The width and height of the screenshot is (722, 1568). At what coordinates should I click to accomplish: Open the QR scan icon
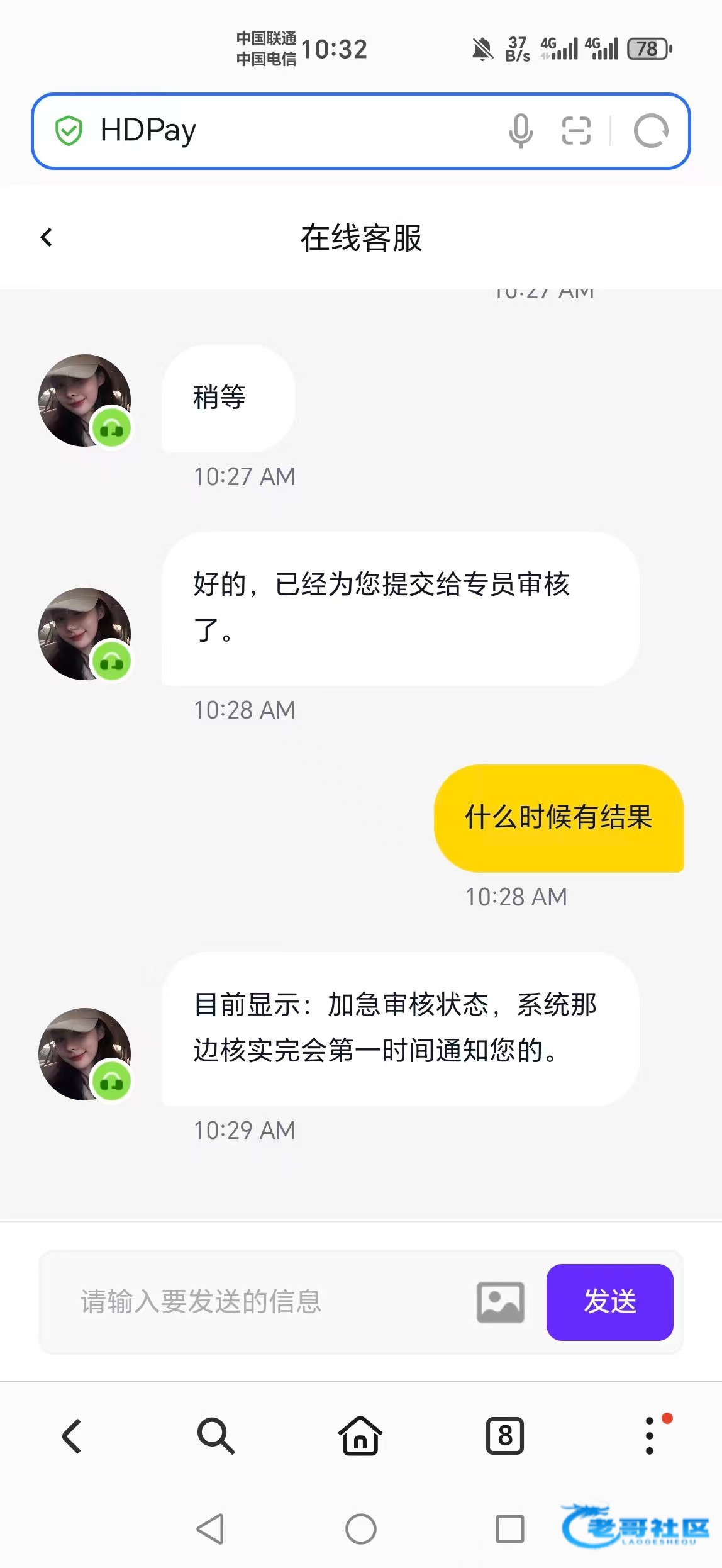[575, 131]
